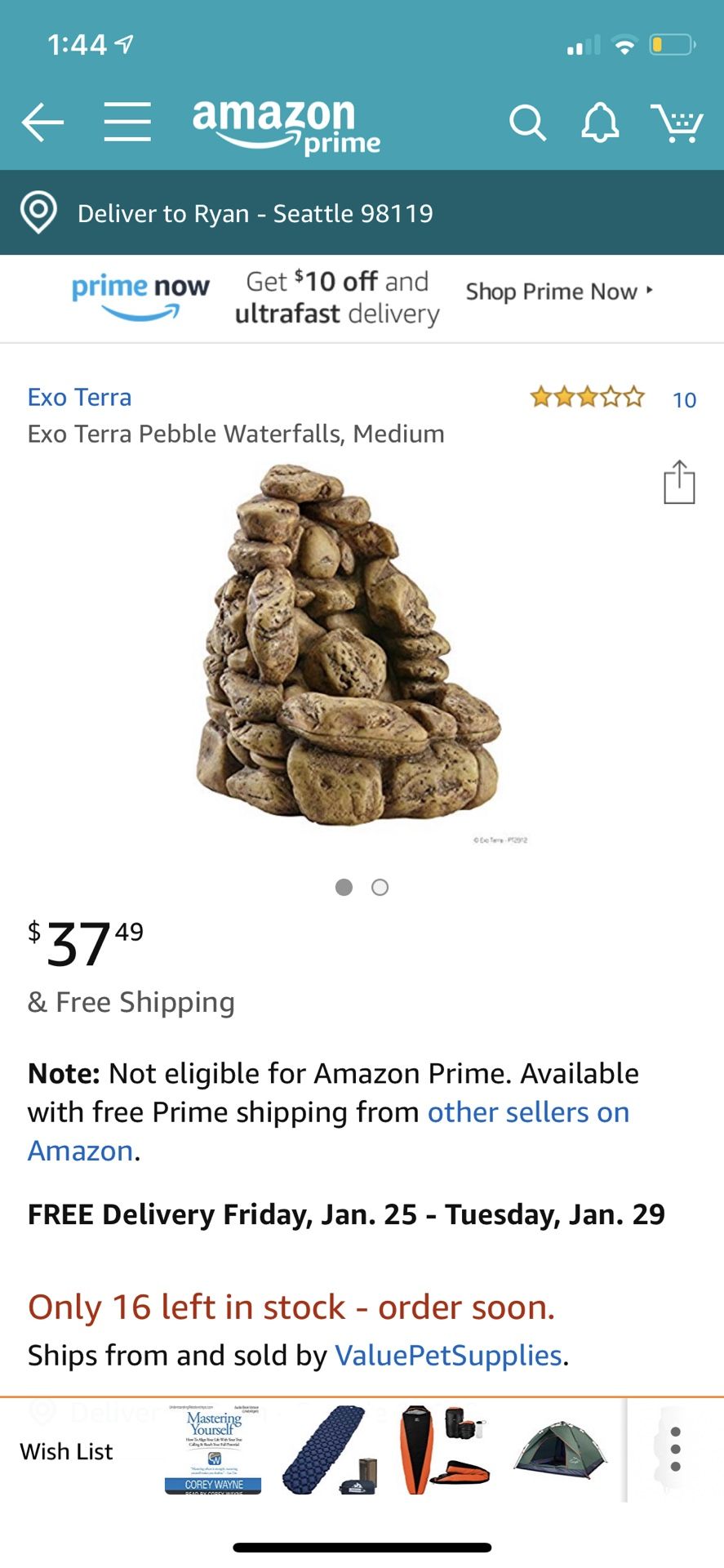The height and width of the screenshot is (1568, 724).
Task: Tap the three-and-a-half star rating
Action: [x=586, y=398]
